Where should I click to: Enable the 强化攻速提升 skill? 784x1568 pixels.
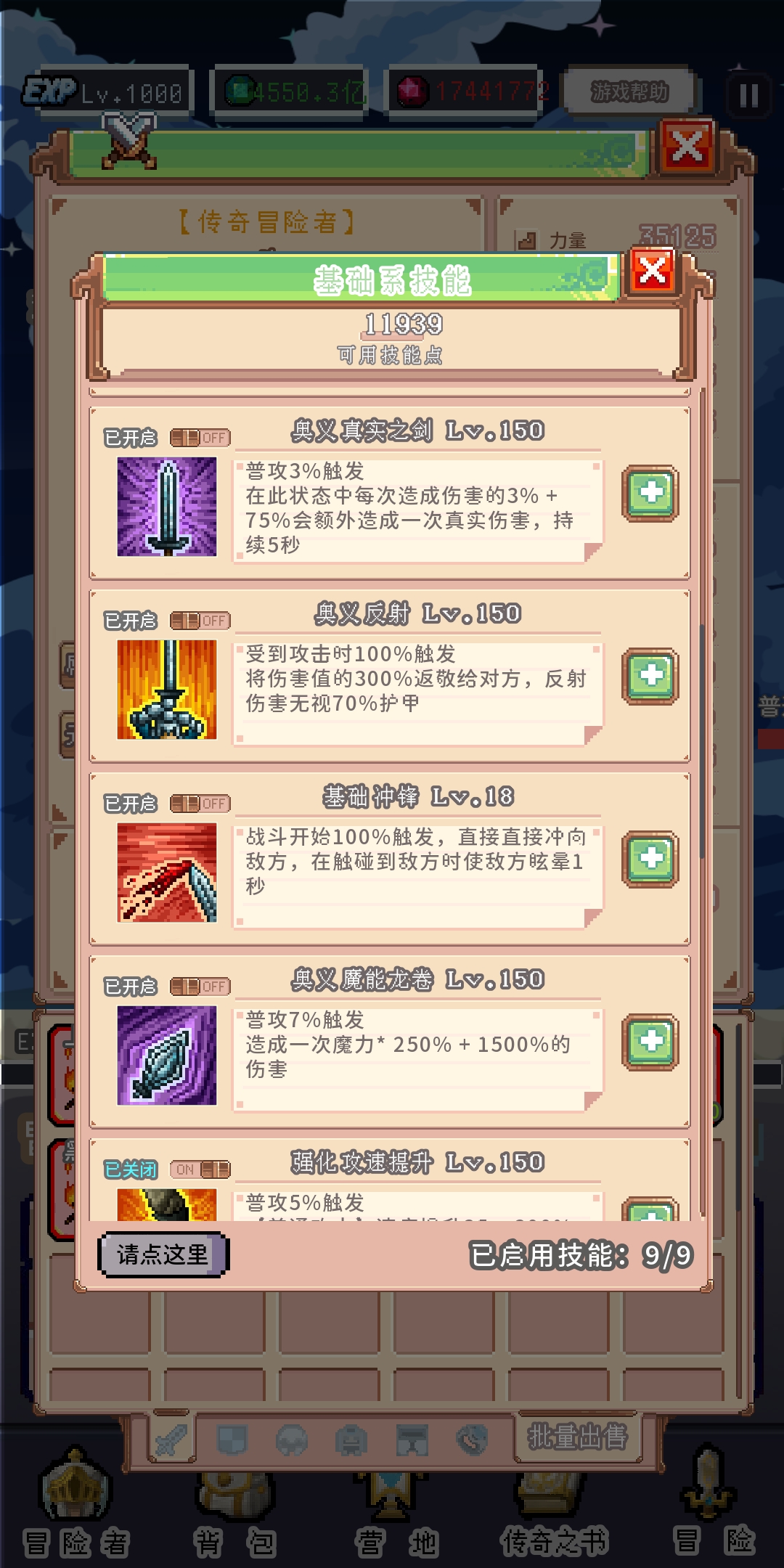(200, 1169)
